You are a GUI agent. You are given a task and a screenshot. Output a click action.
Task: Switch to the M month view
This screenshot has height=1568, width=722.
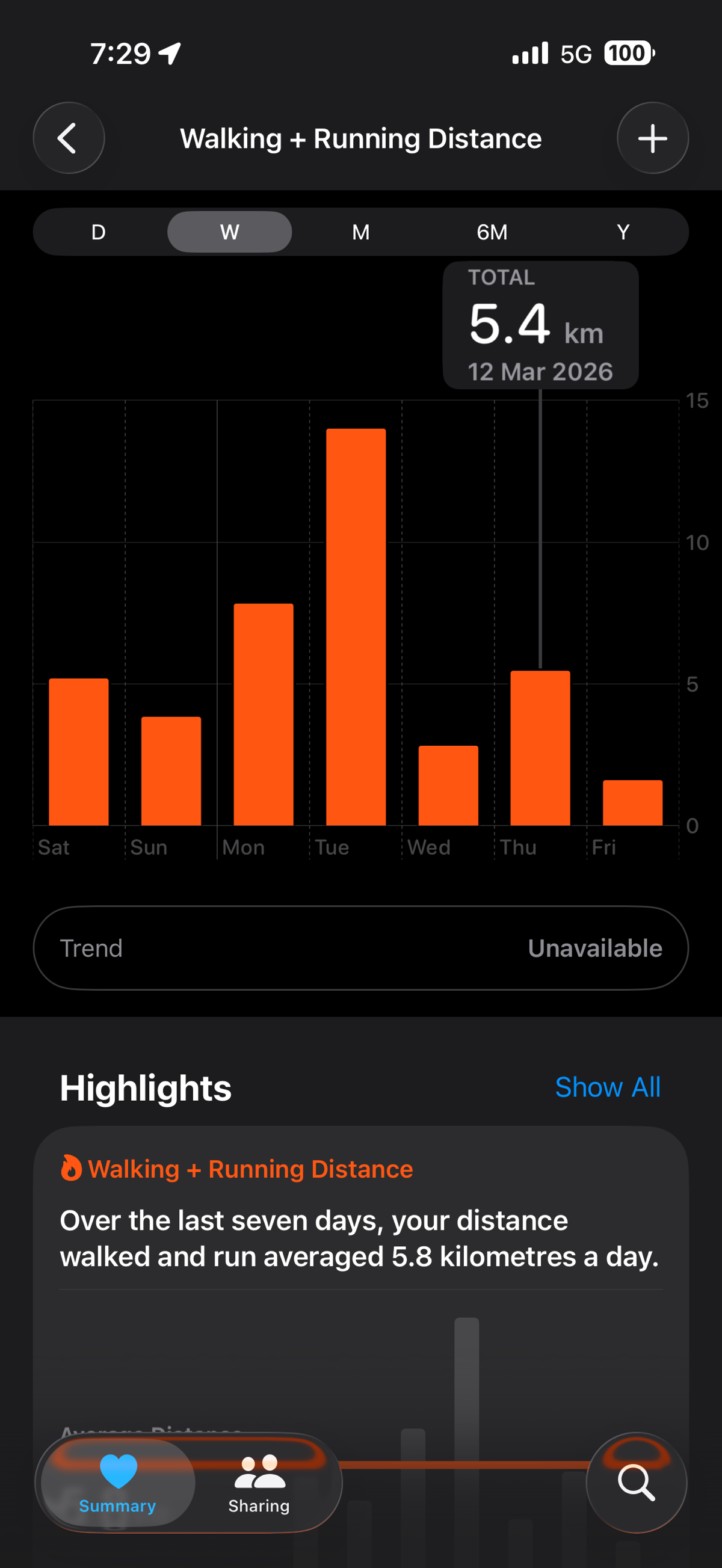click(360, 232)
